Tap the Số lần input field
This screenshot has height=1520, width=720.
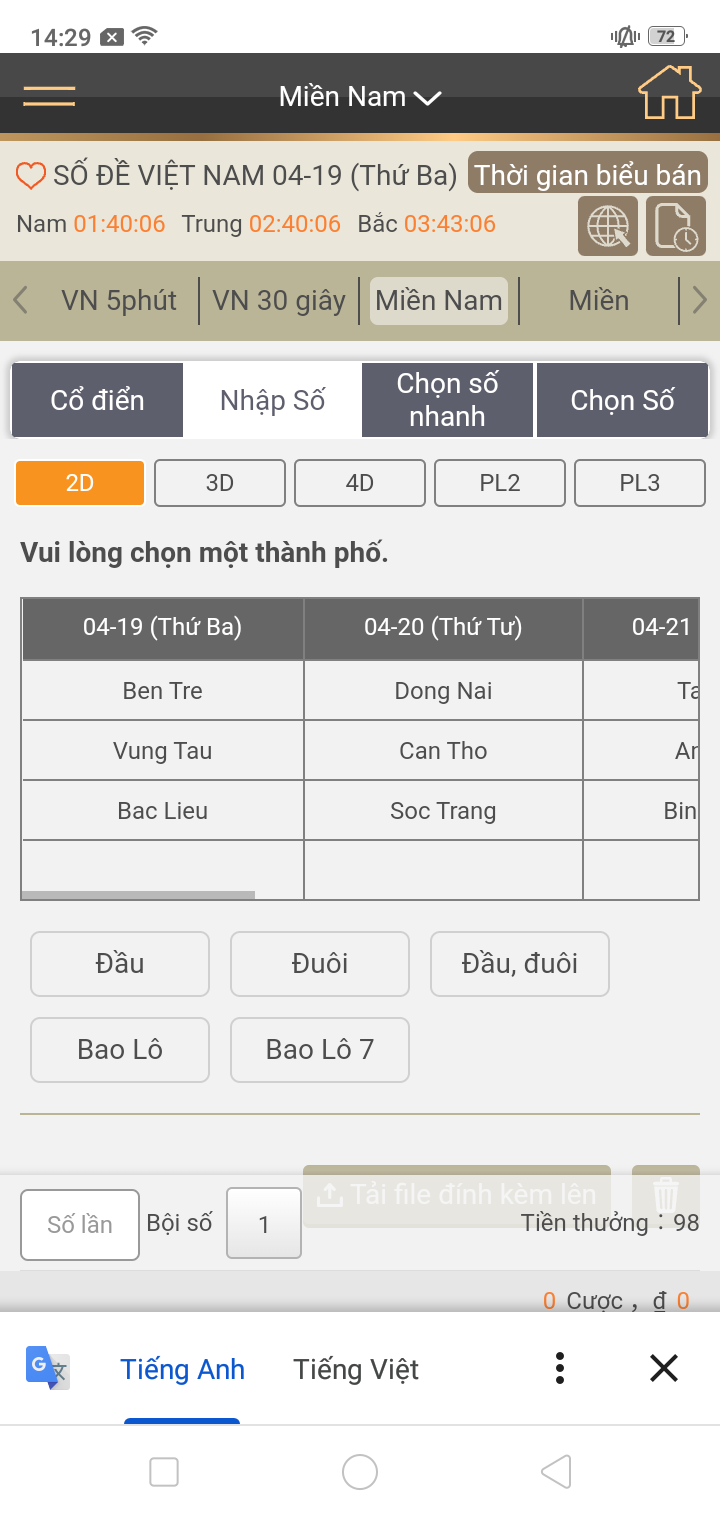80,1225
